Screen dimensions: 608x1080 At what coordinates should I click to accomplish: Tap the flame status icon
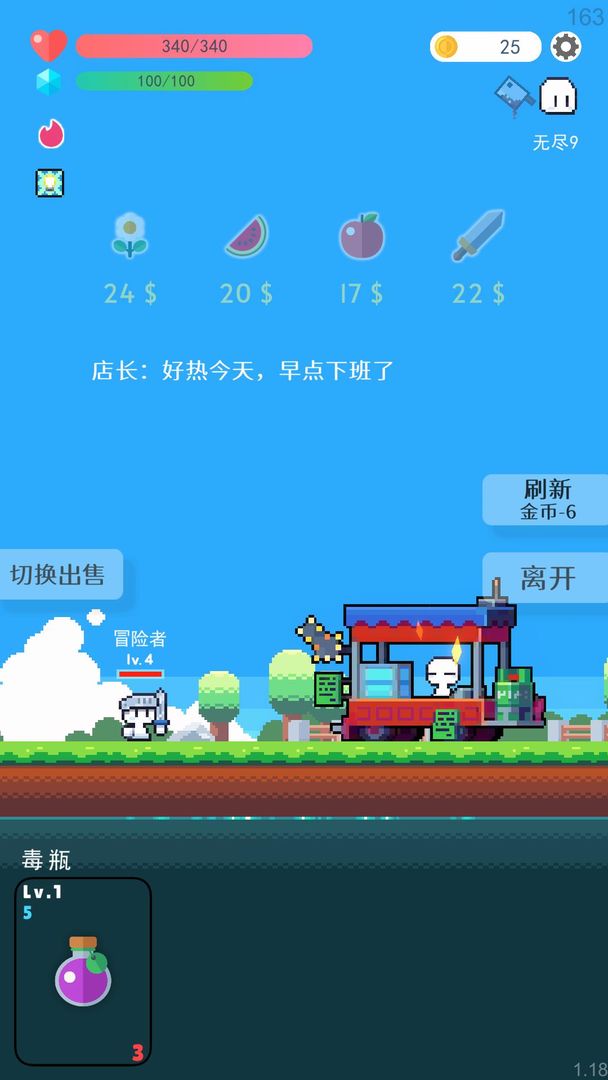[x=50, y=133]
